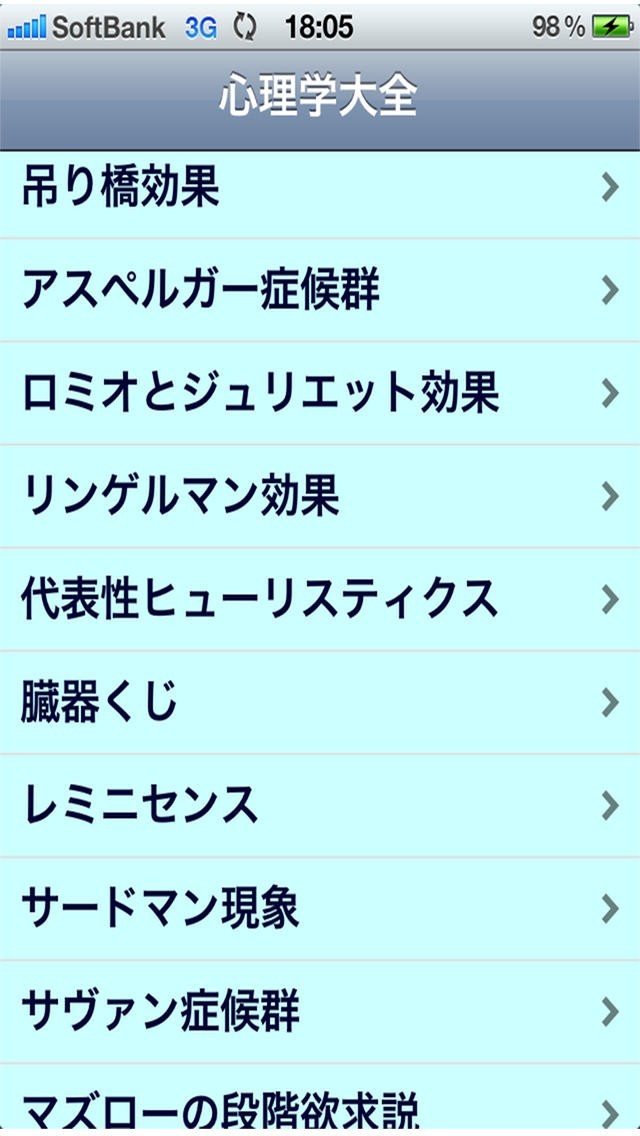The height and width of the screenshot is (1136, 640).
Task: Tap the 代表性ヒューリスティクス row
Action: tap(320, 599)
